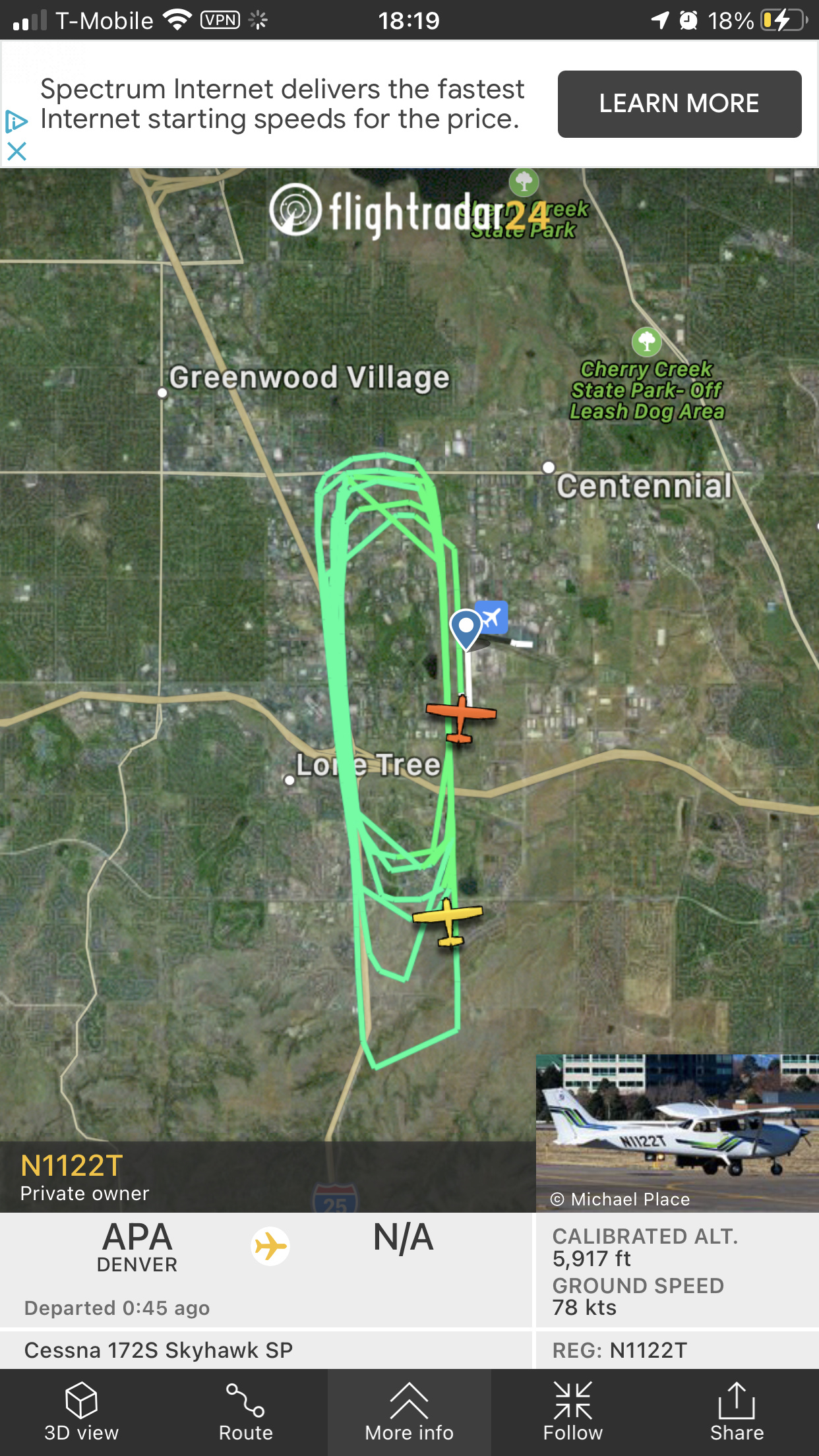Show the flight route
The image size is (819, 1456).
pyautogui.click(x=245, y=1412)
